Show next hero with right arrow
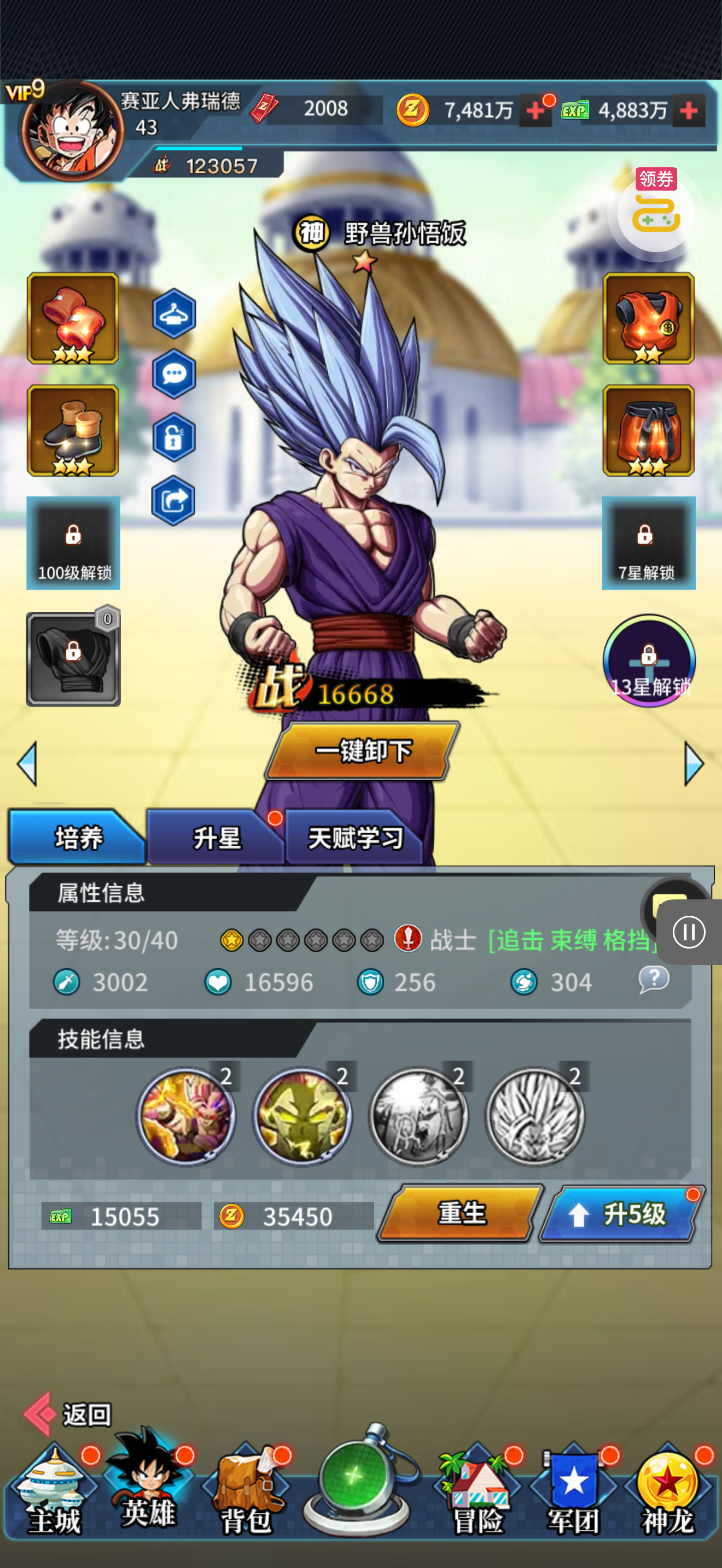 pos(694,763)
